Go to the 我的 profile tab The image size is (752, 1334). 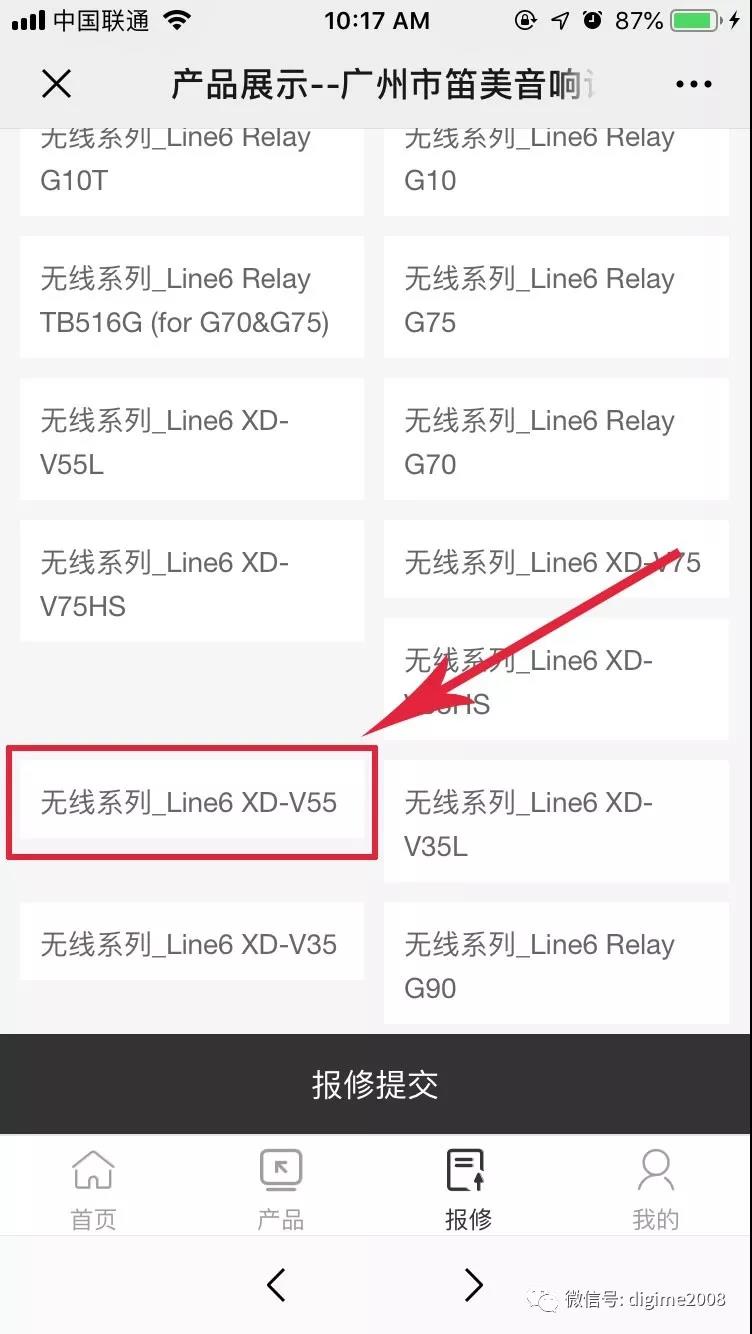click(x=656, y=1190)
